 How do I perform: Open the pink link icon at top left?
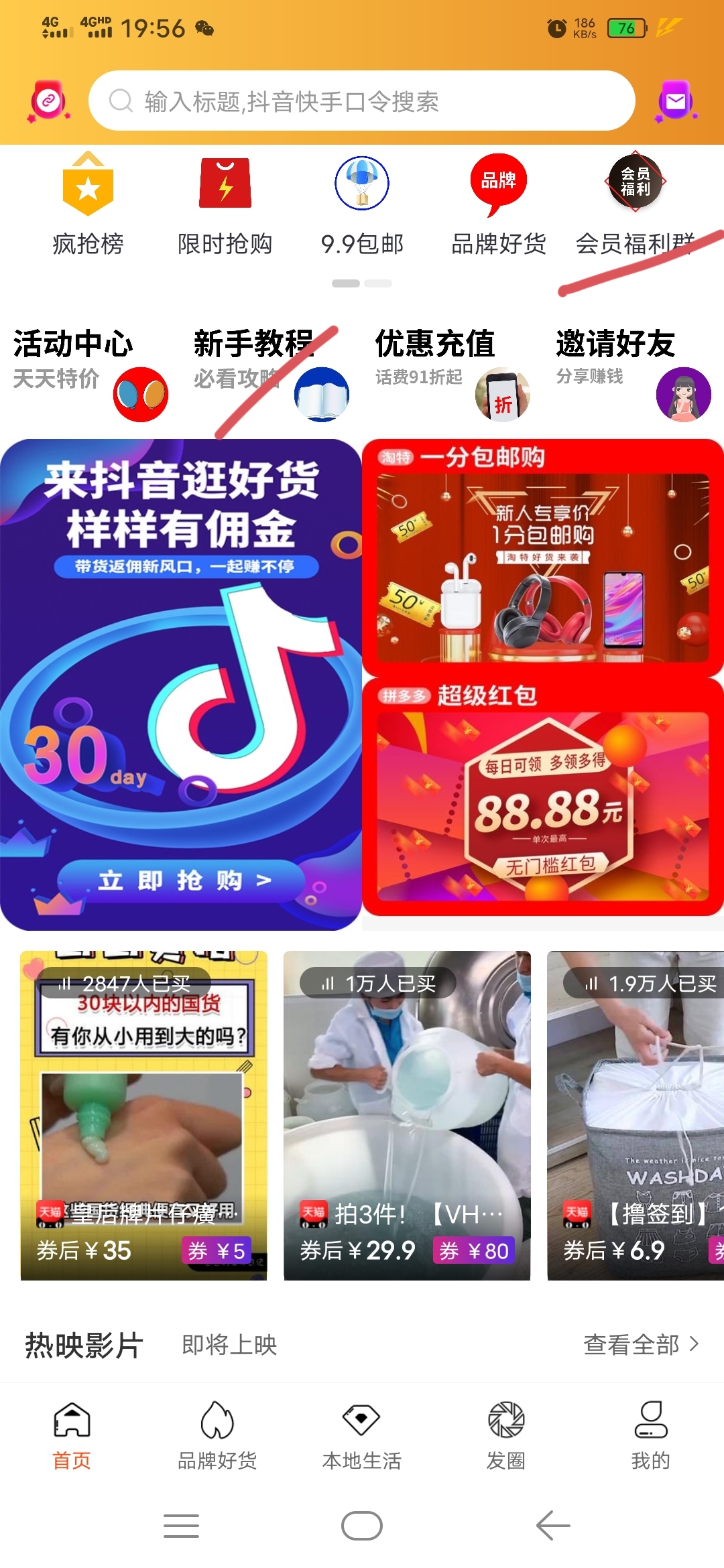click(48, 101)
